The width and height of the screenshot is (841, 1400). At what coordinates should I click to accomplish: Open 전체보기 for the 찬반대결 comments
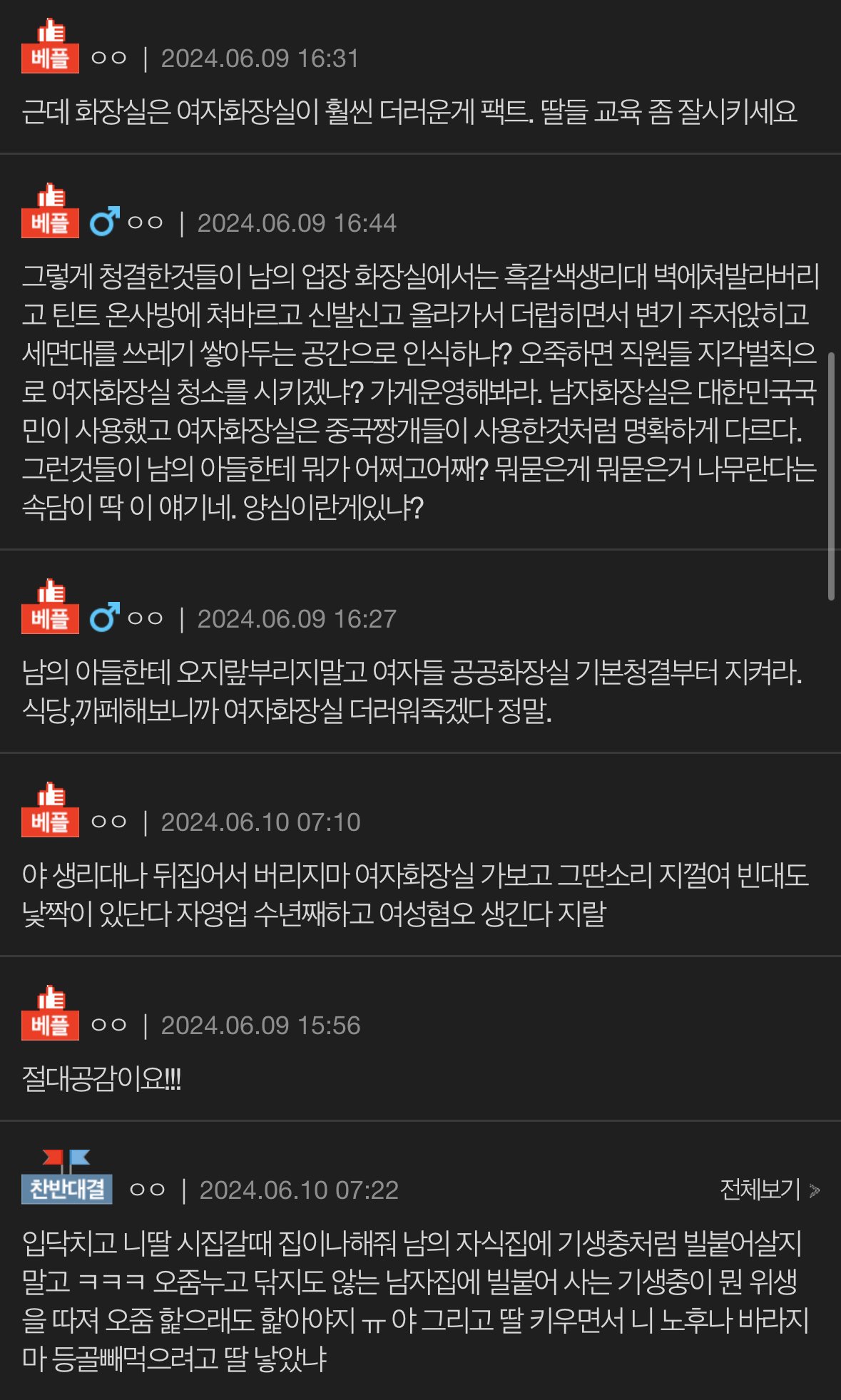[769, 1190]
